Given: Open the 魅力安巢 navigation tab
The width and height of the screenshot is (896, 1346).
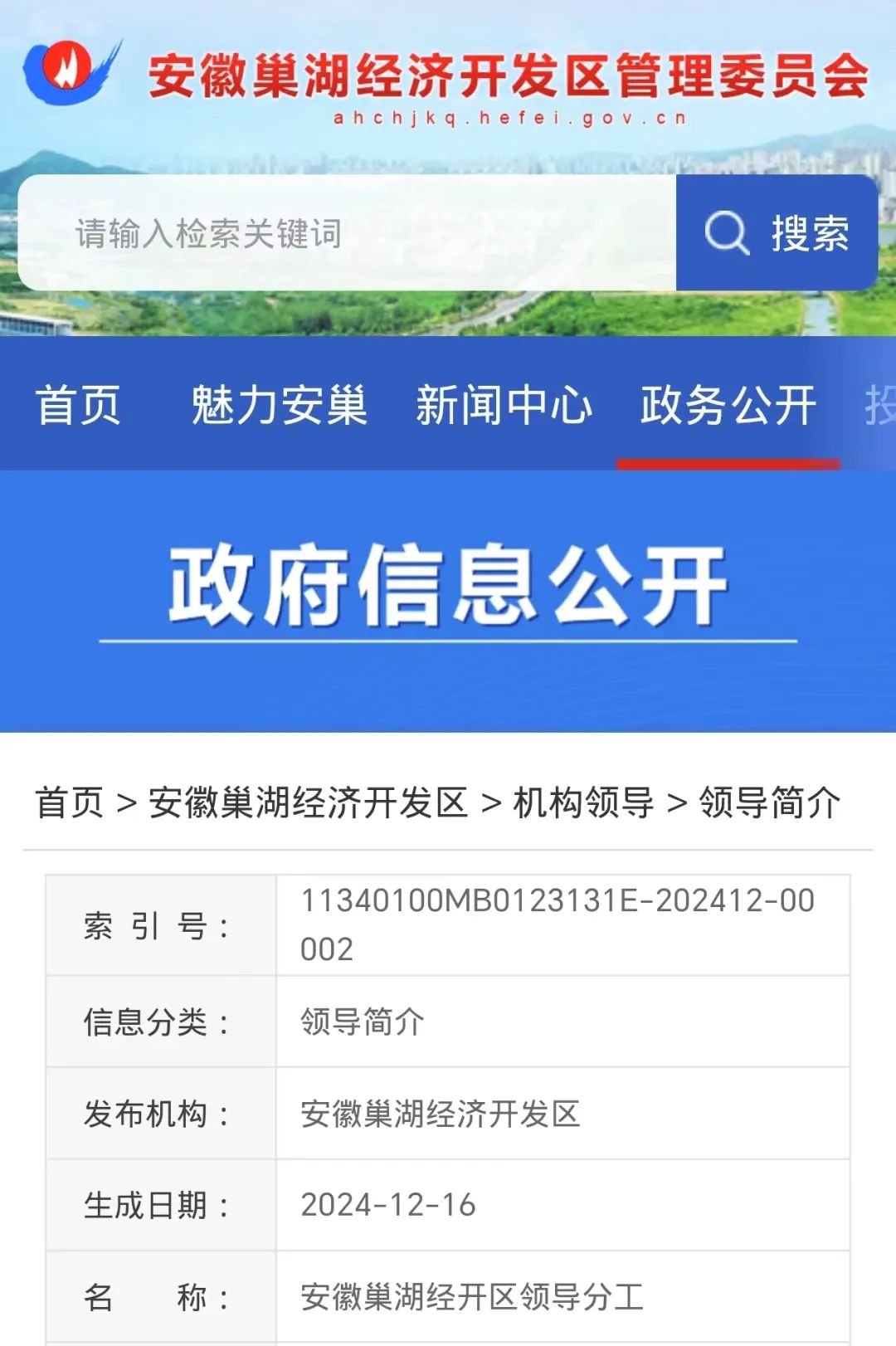Looking at the screenshot, I should tap(279, 405).
